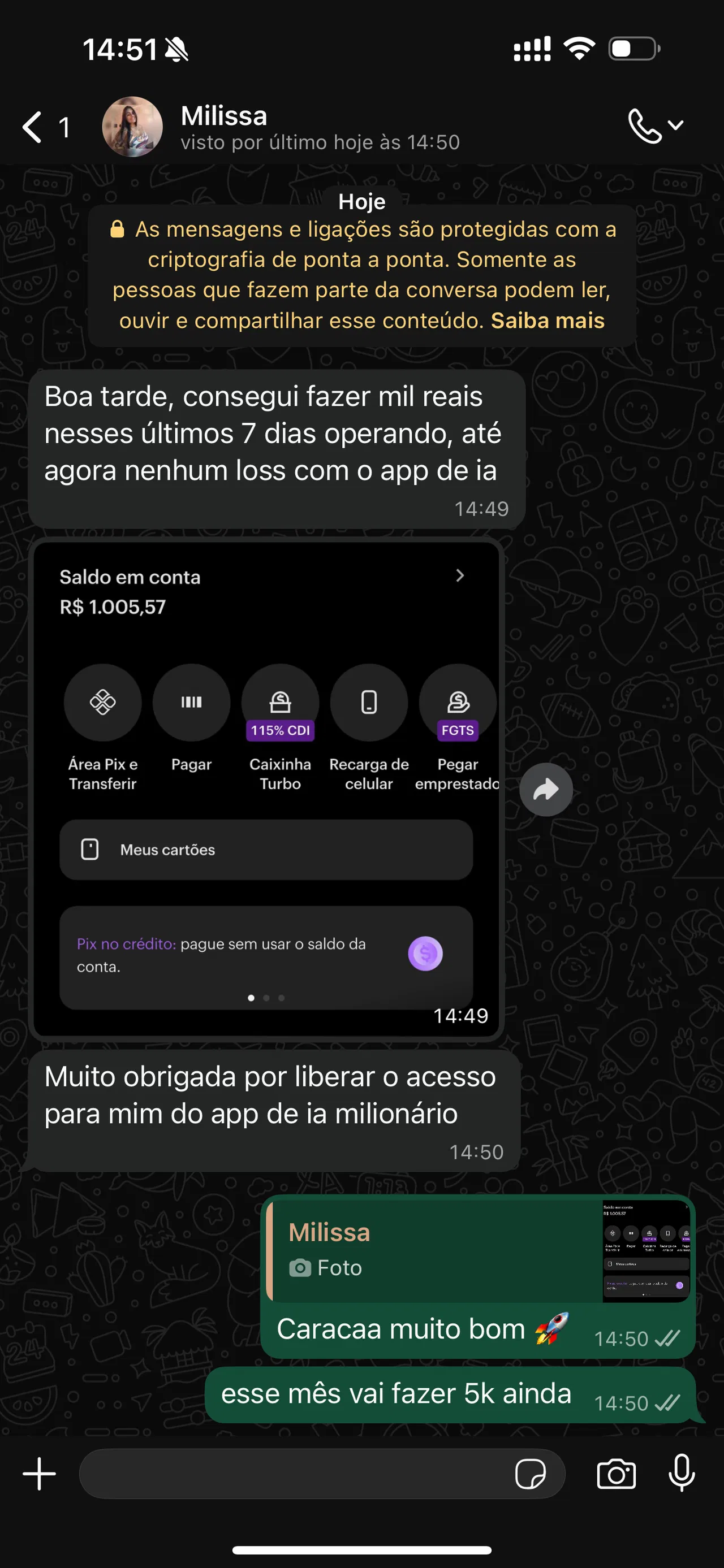The width and height of the screenshot is (724, 1568).
Task: Open the attachments plus menu
Action: (39, 1474)
